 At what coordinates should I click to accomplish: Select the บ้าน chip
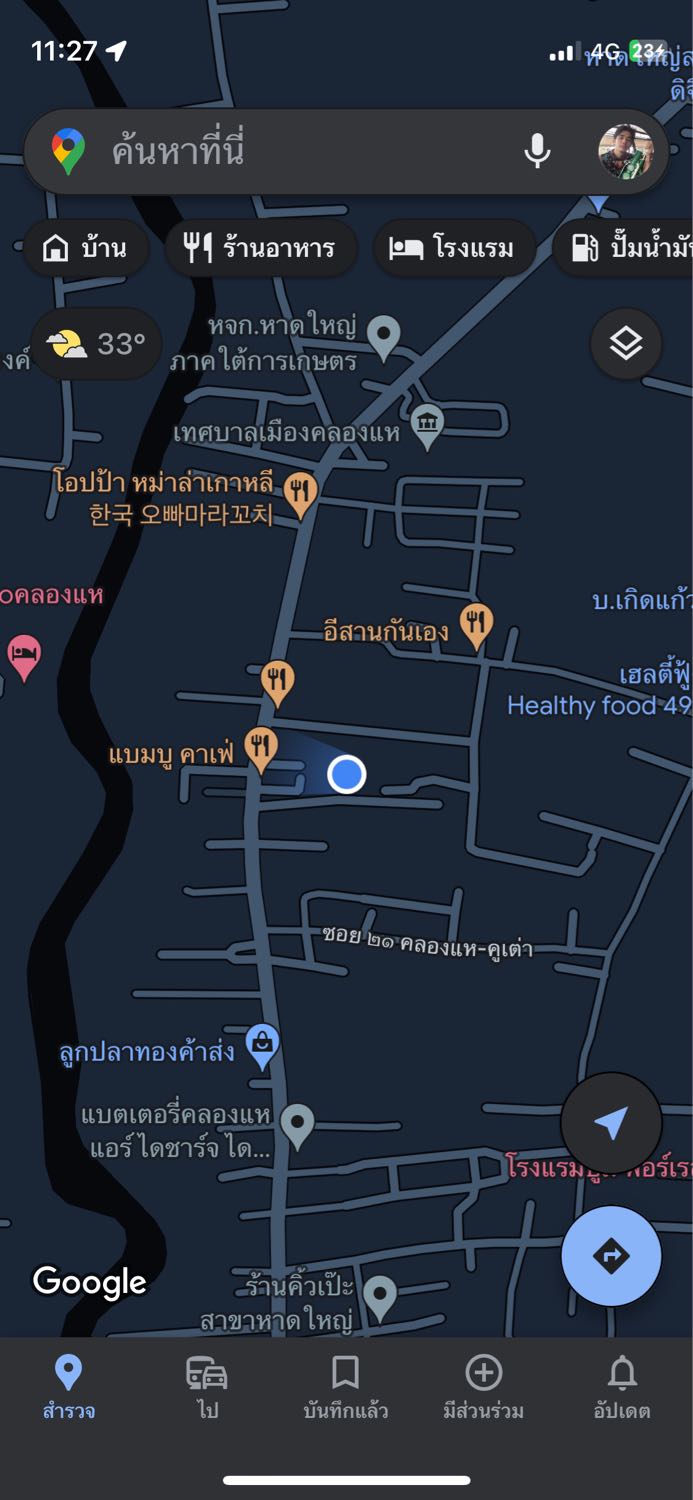pyautogui.click(x=85, y=248)
